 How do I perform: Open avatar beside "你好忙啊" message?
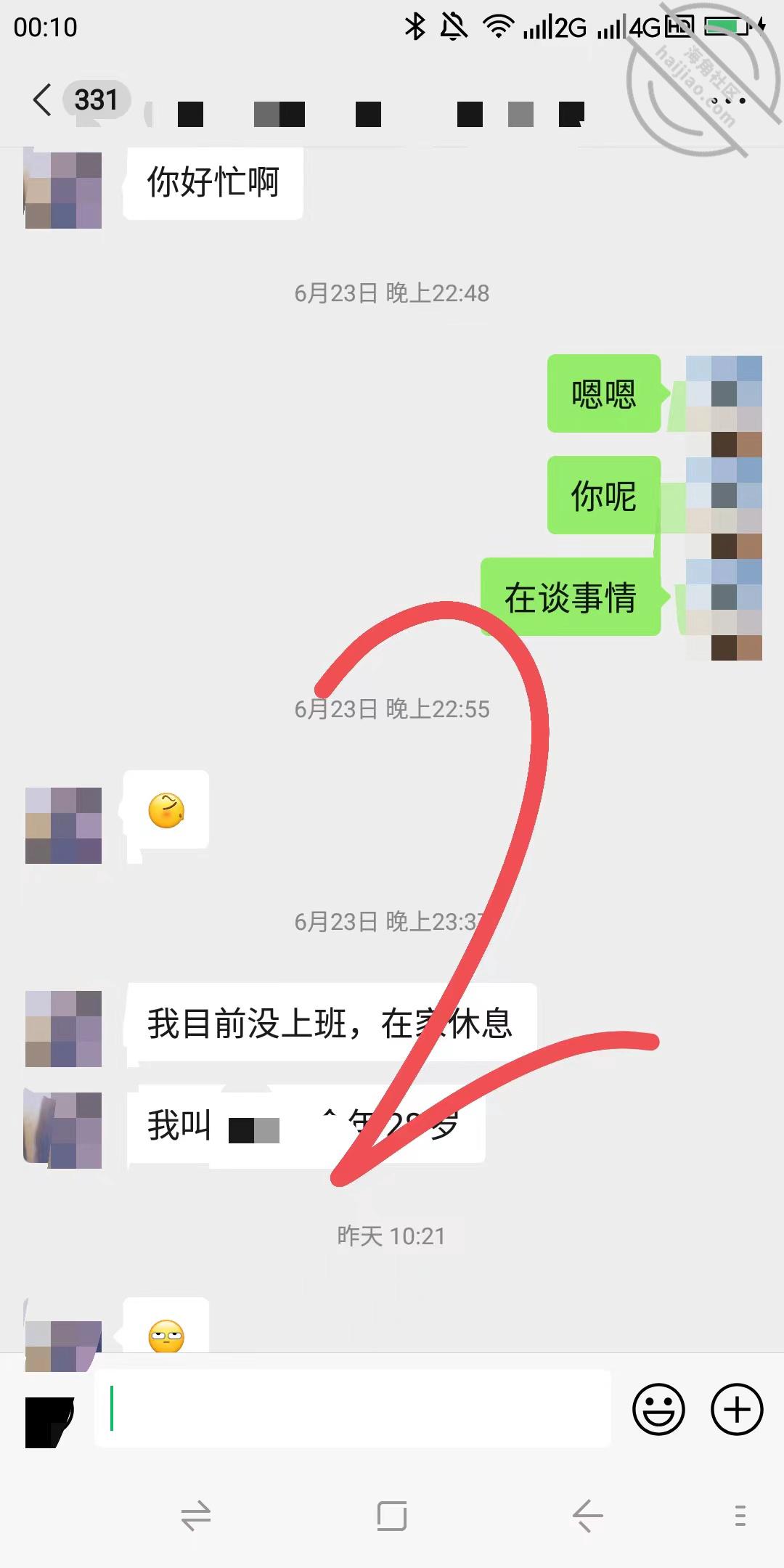(63, 190)
